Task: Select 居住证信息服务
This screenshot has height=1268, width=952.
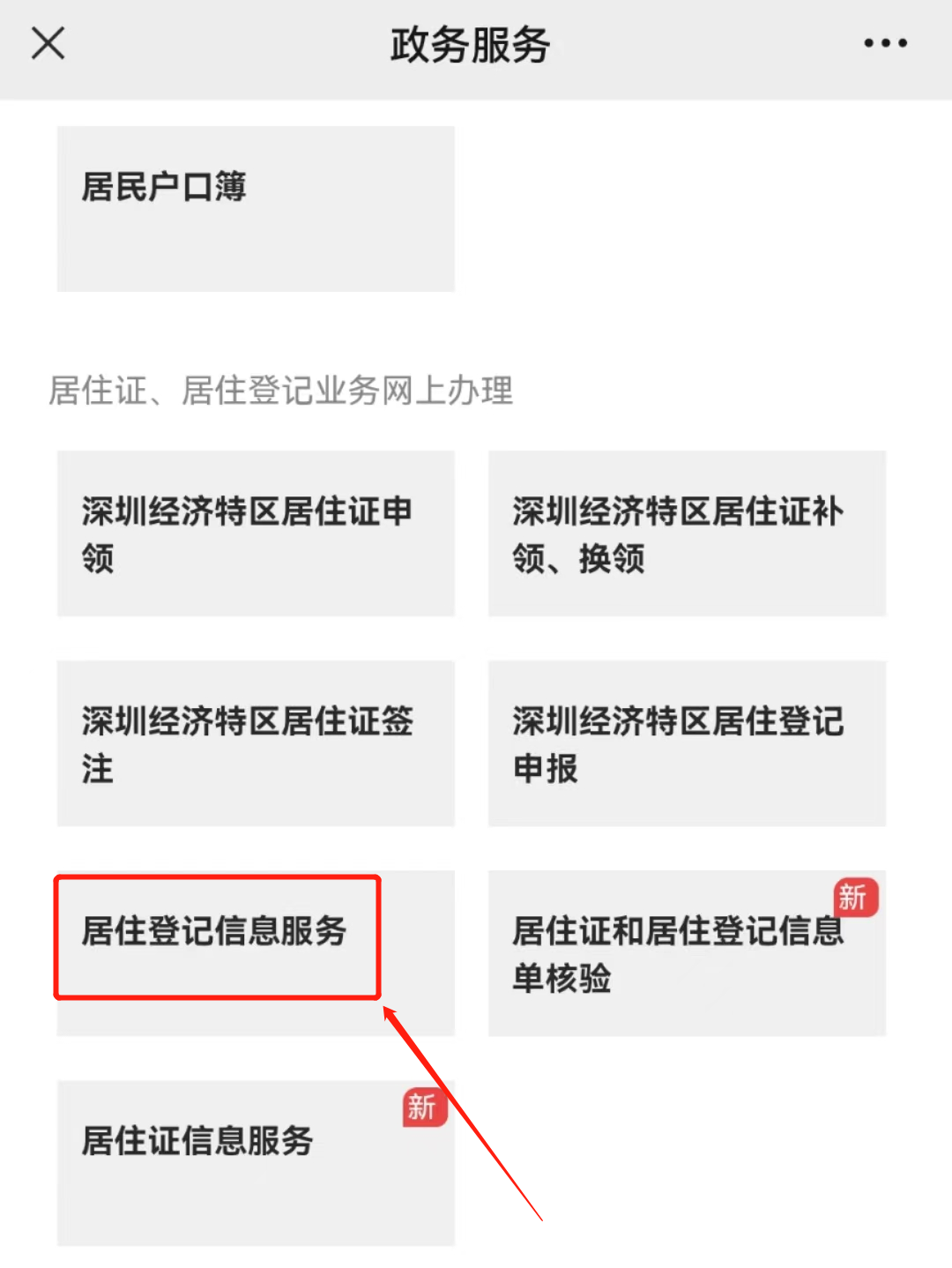Action: tap(256, 1163)
